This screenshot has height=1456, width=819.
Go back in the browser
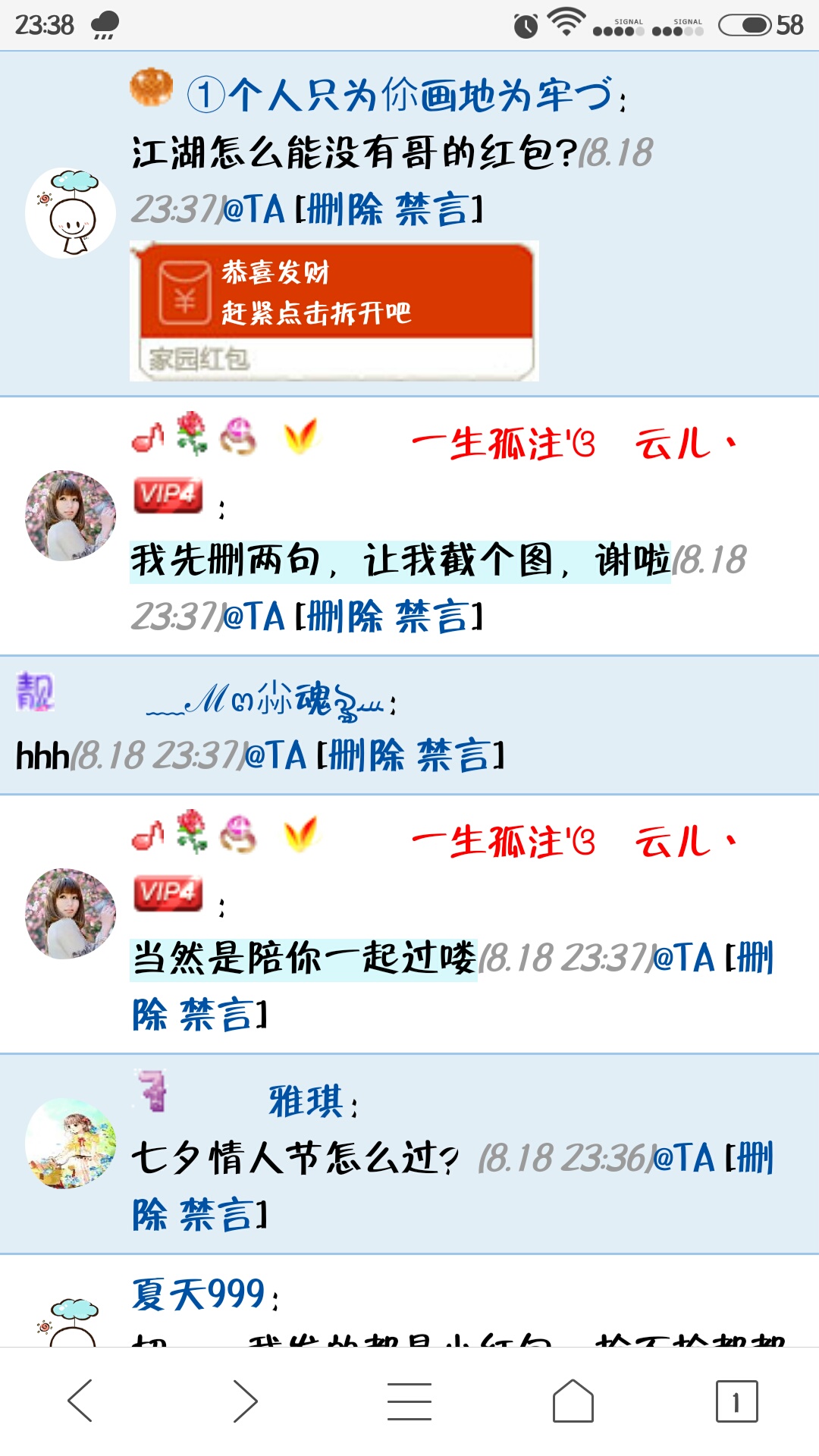pyautogui.click(x=80, y=1400)
